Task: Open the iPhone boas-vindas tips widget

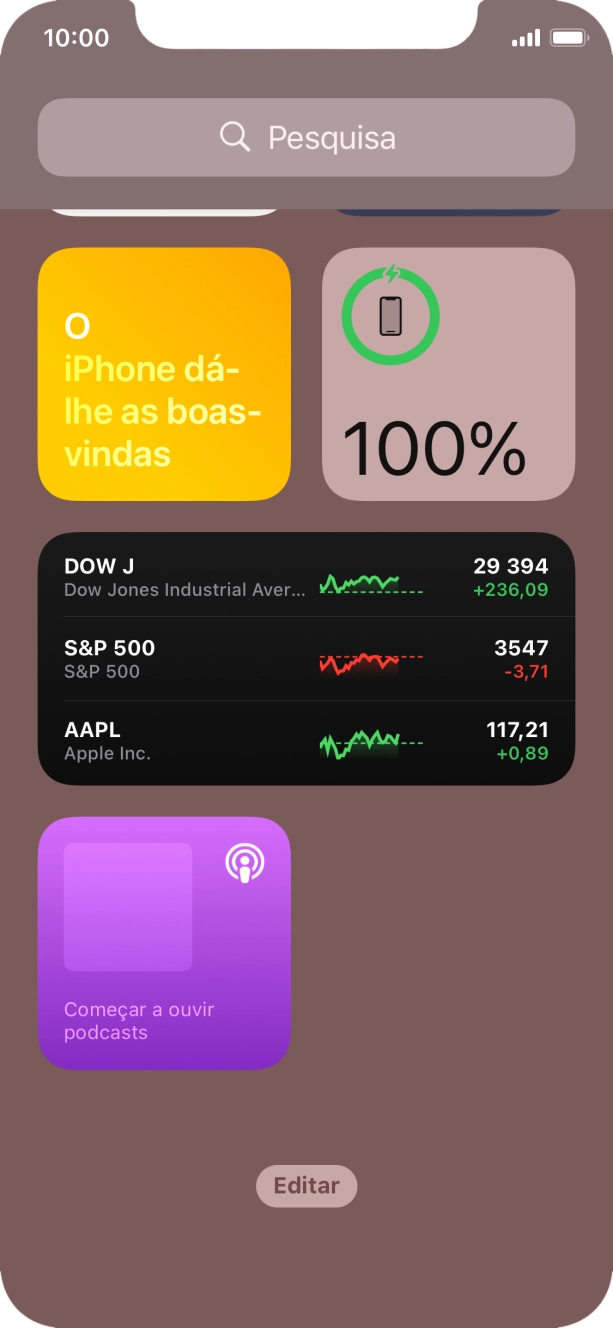Action: [164, 374]
